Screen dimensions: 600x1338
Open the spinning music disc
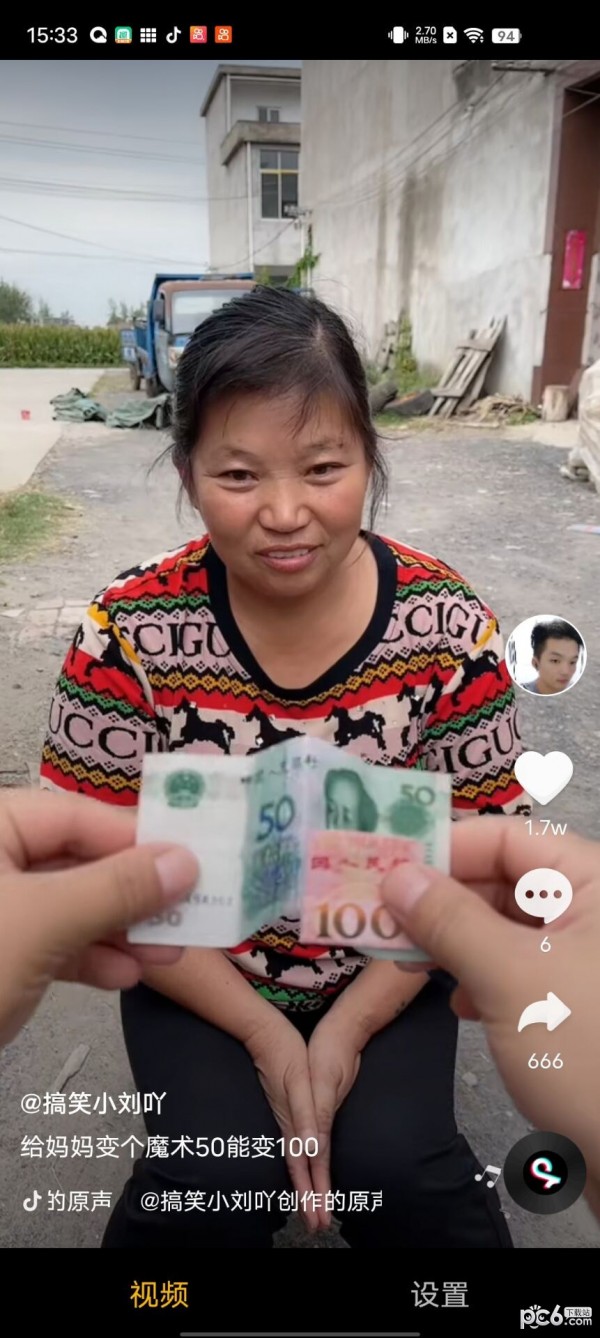[x=544, y=1172]
